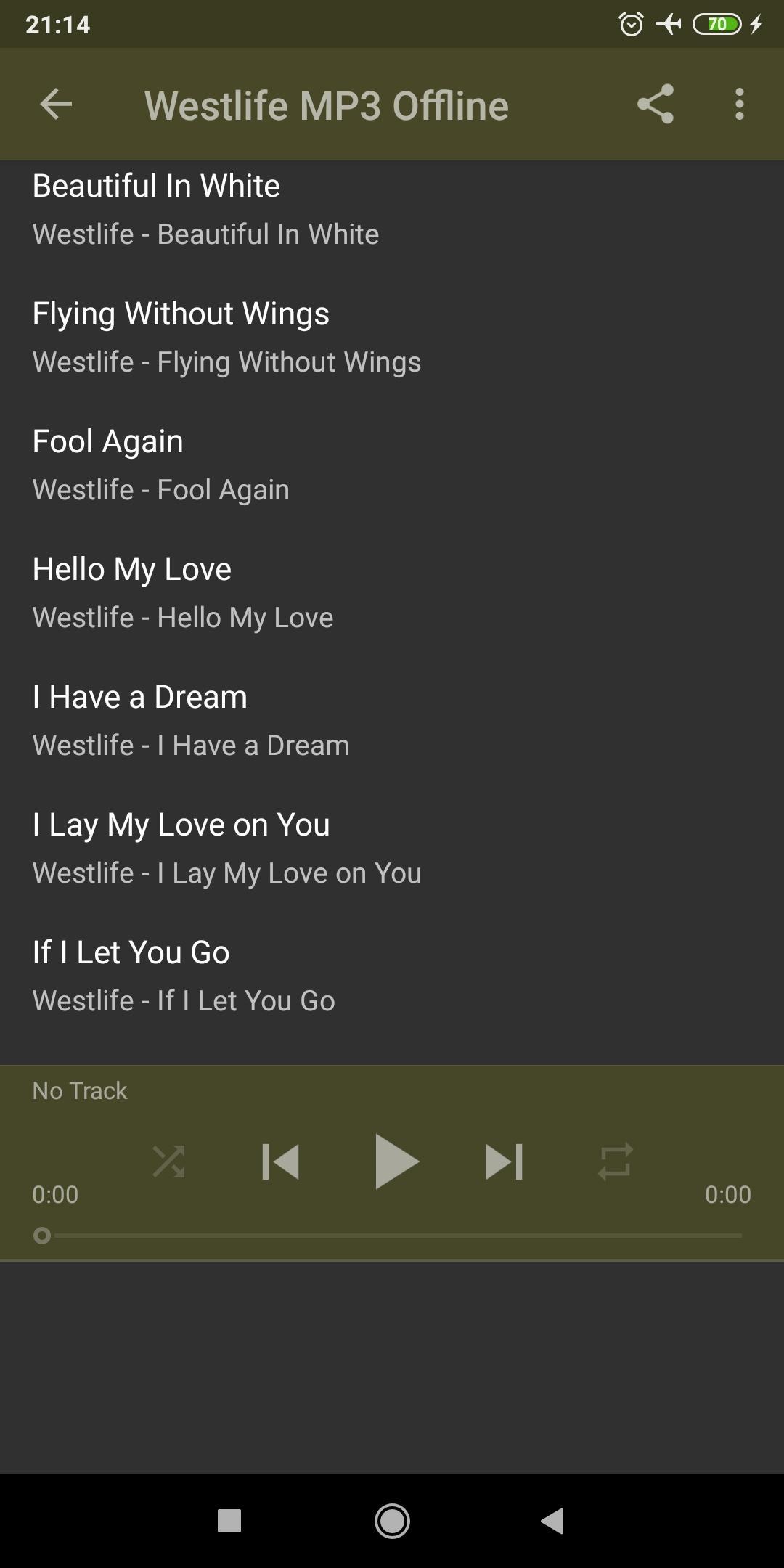Go back using the app bar arrow
Screen dimensions: 784x1568
tap(56, 105)
